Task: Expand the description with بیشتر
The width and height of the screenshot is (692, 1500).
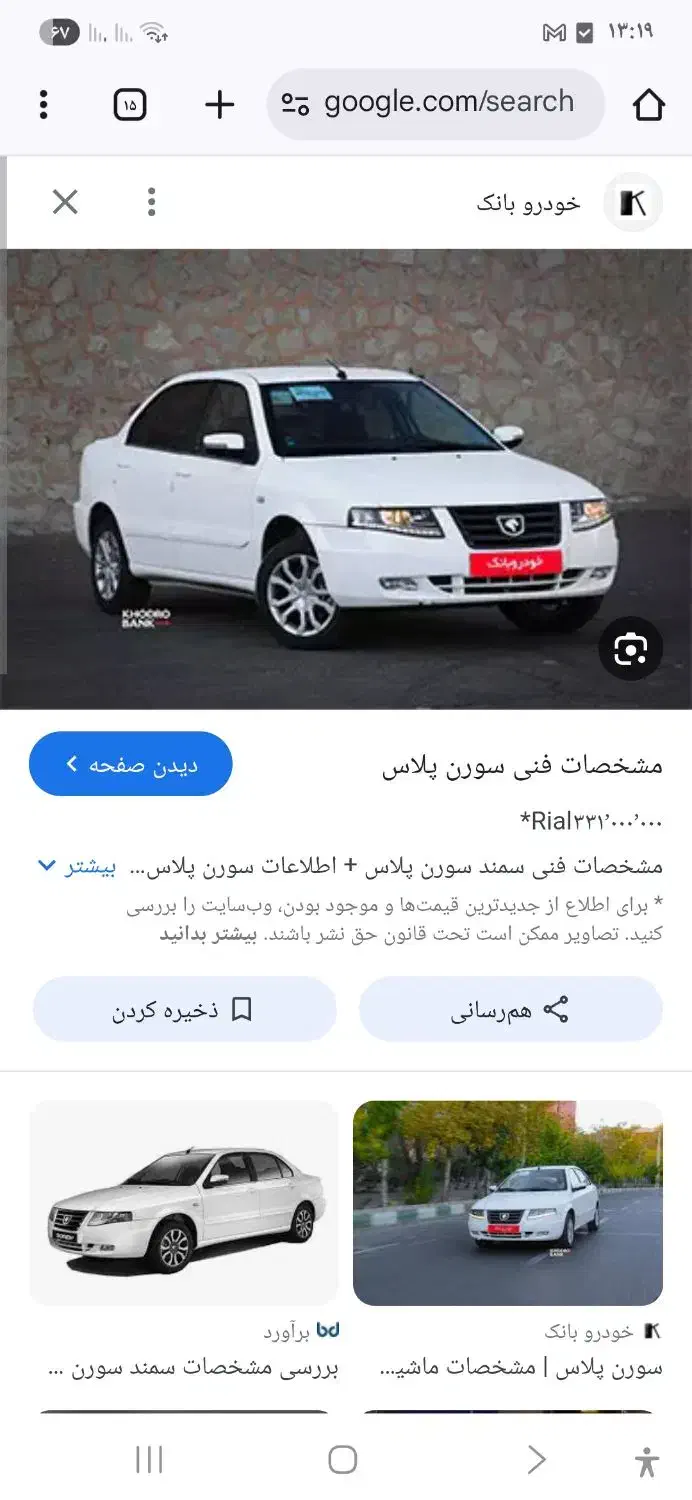Action: pos(78,866)
